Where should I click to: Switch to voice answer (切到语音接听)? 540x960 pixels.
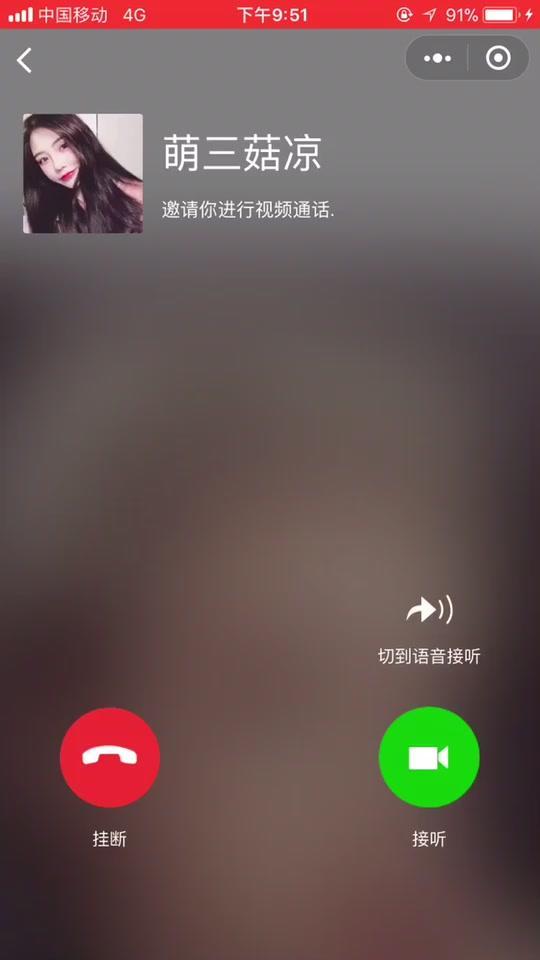tap(429, 630)
